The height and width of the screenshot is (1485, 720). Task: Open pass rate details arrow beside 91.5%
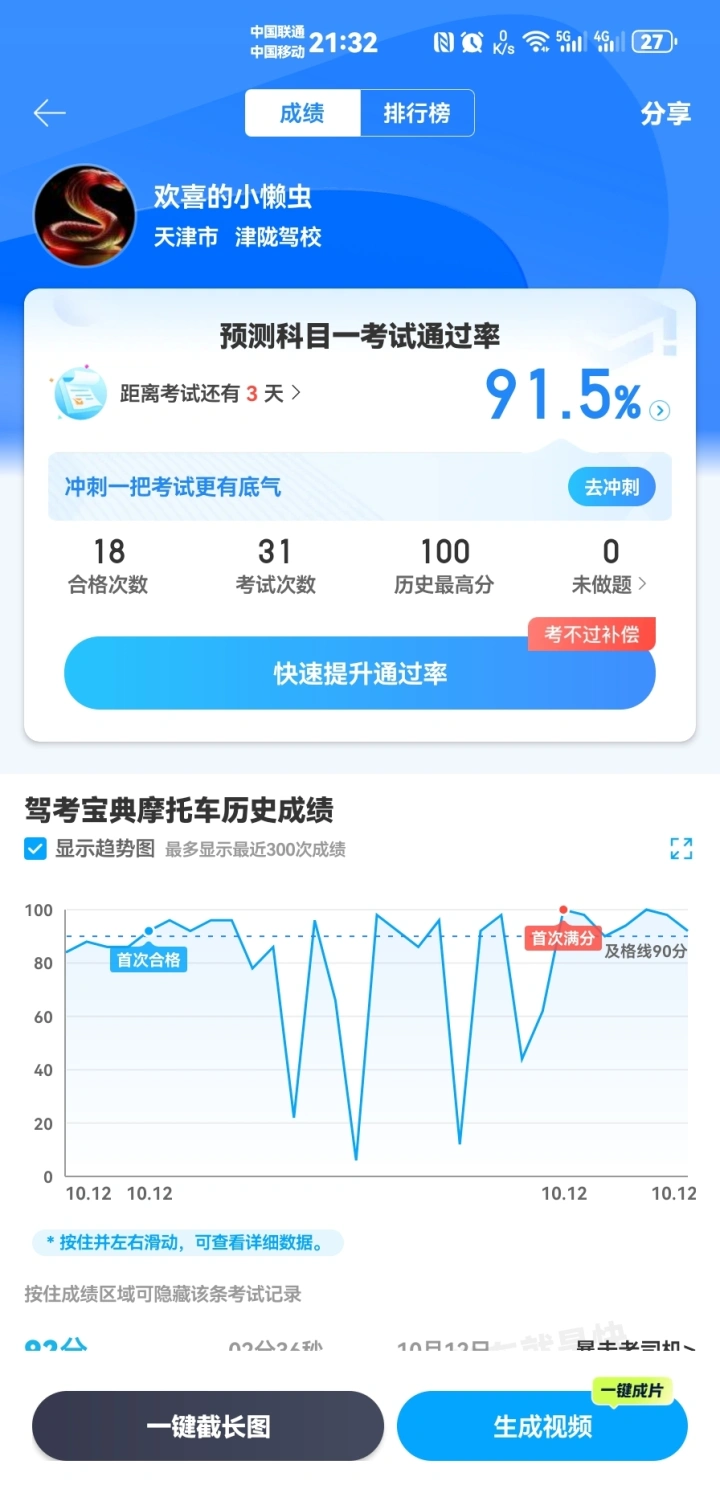pyautogui.click(x=660, y=410)
